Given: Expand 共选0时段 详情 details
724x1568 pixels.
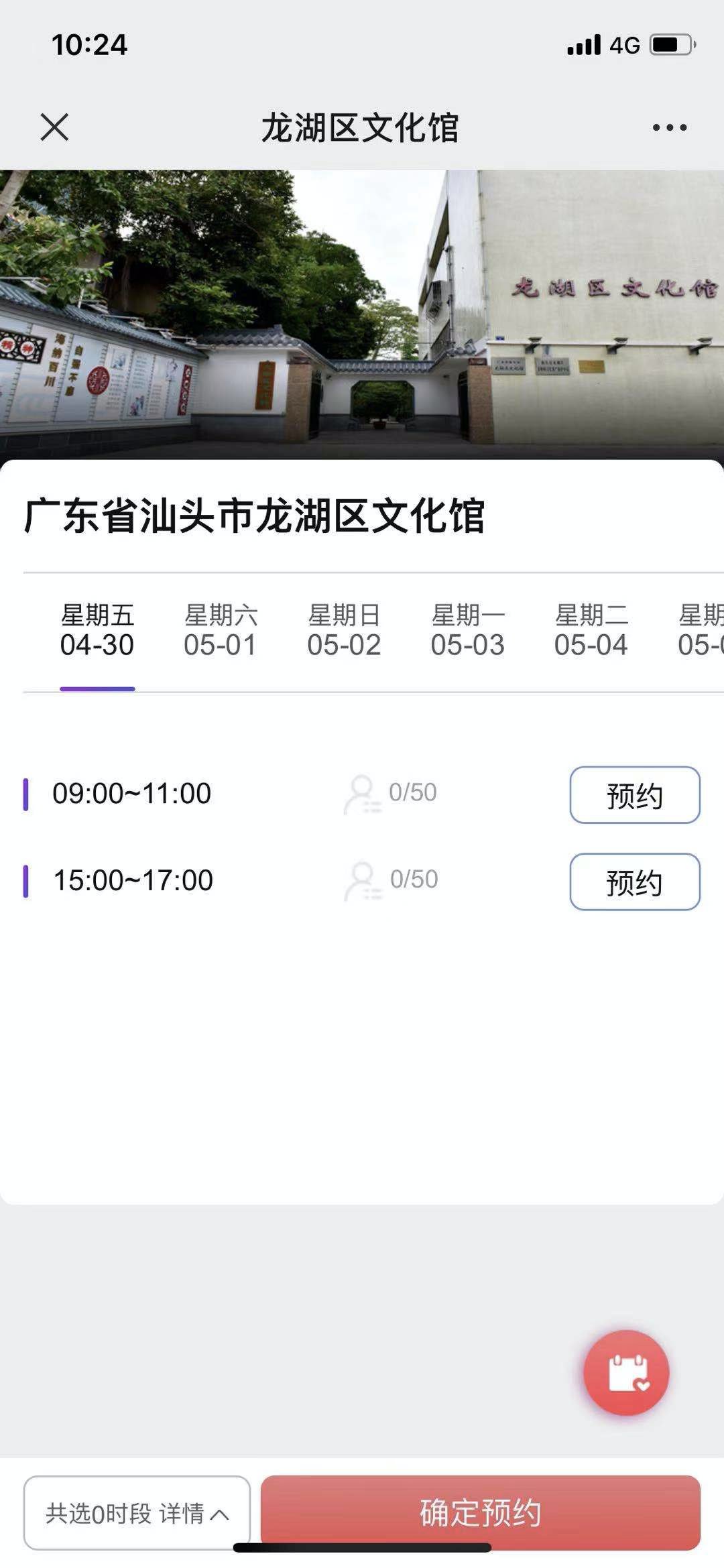Looking at the screenshot, I should (137, 1513).
